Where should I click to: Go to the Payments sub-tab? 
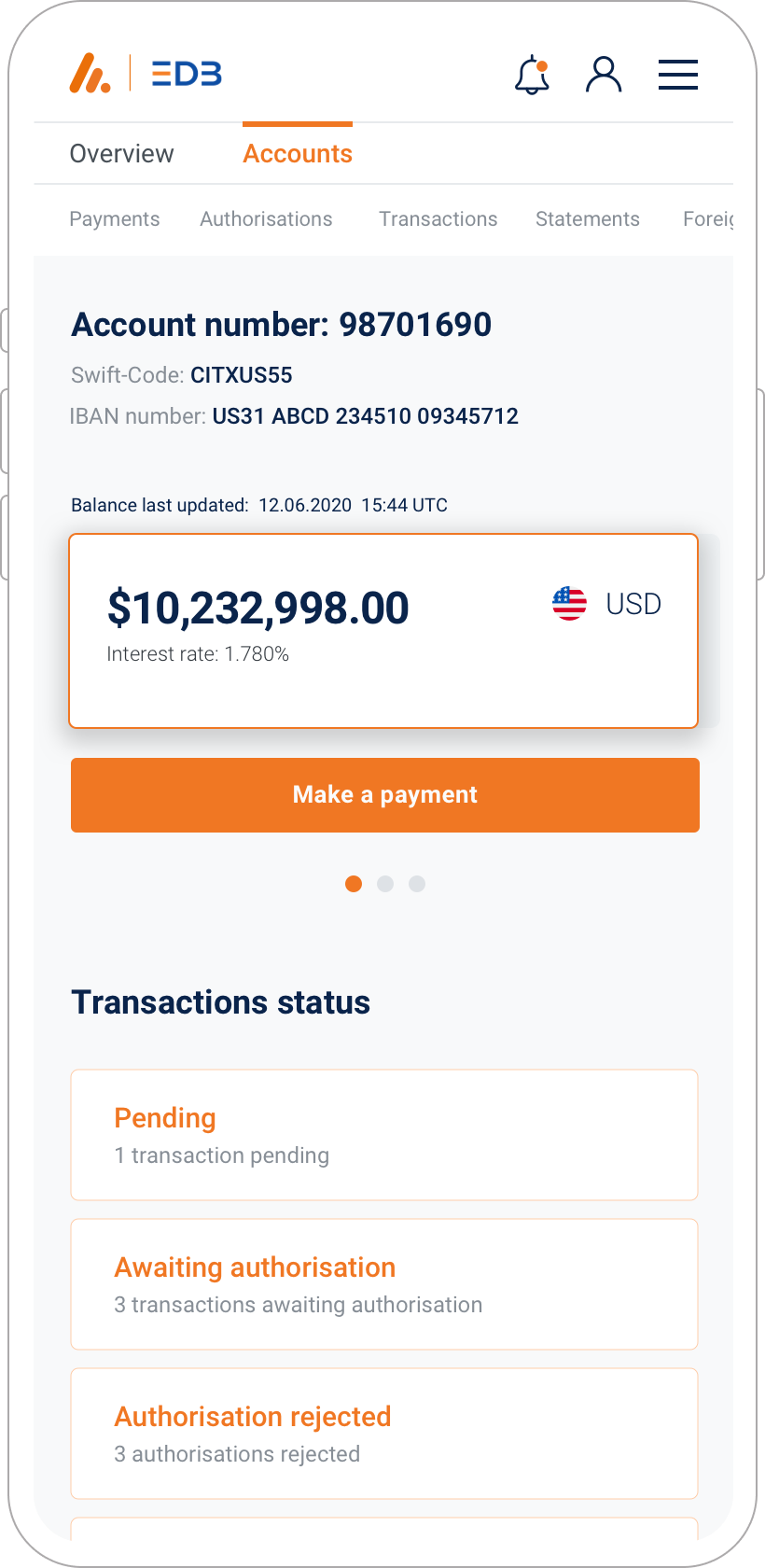pyautogui.click(x=115, y=219)
